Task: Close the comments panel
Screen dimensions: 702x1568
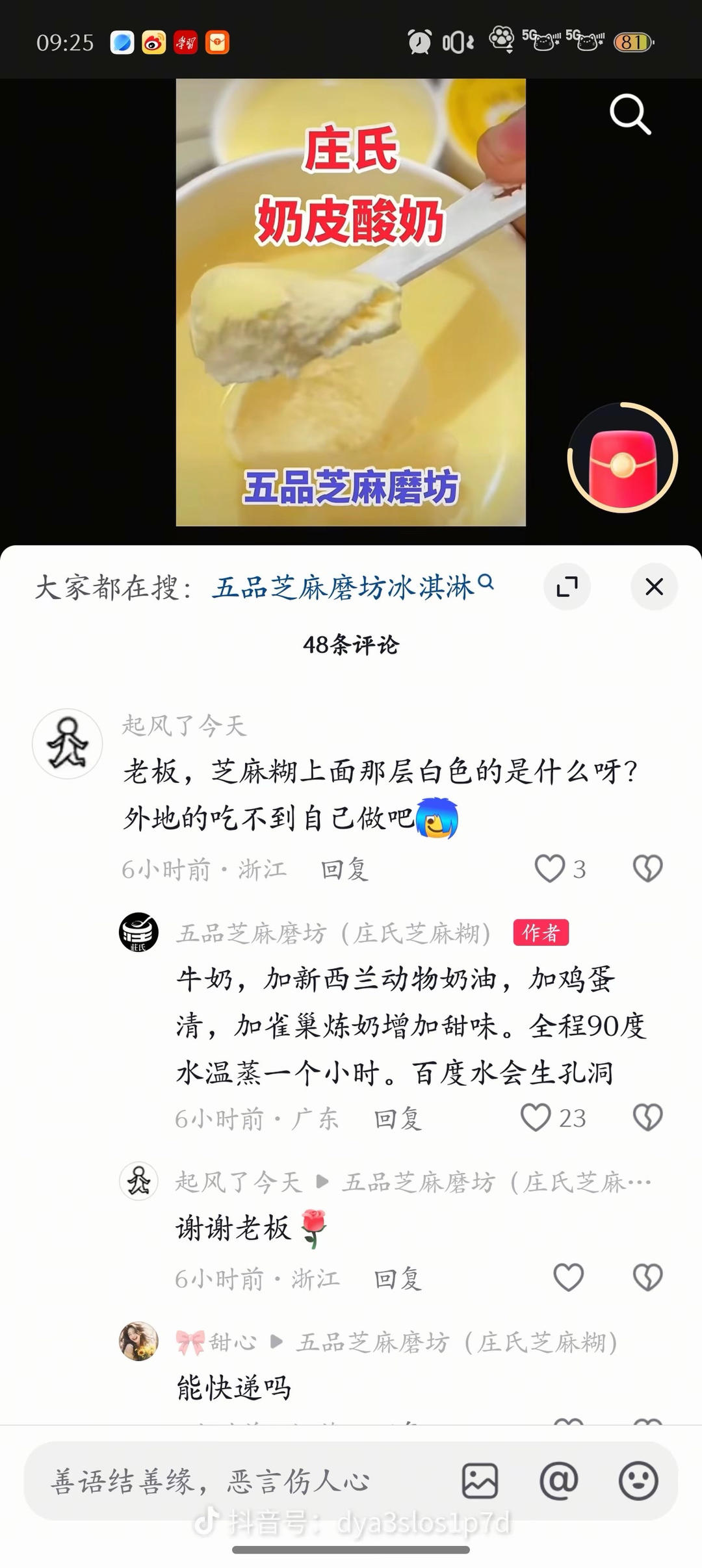Action: point(654,587)
